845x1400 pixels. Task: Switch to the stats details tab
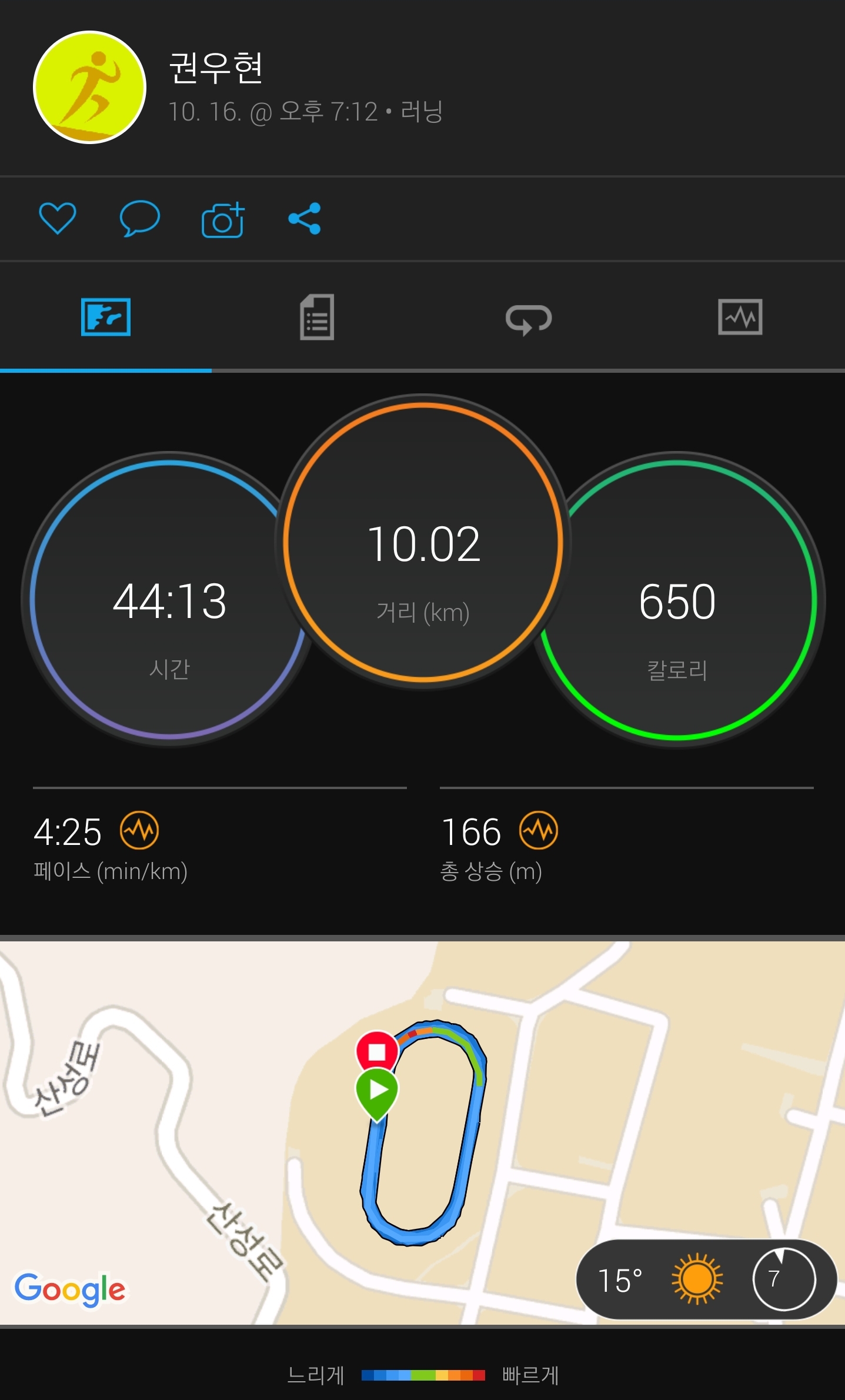coord(317,318)
